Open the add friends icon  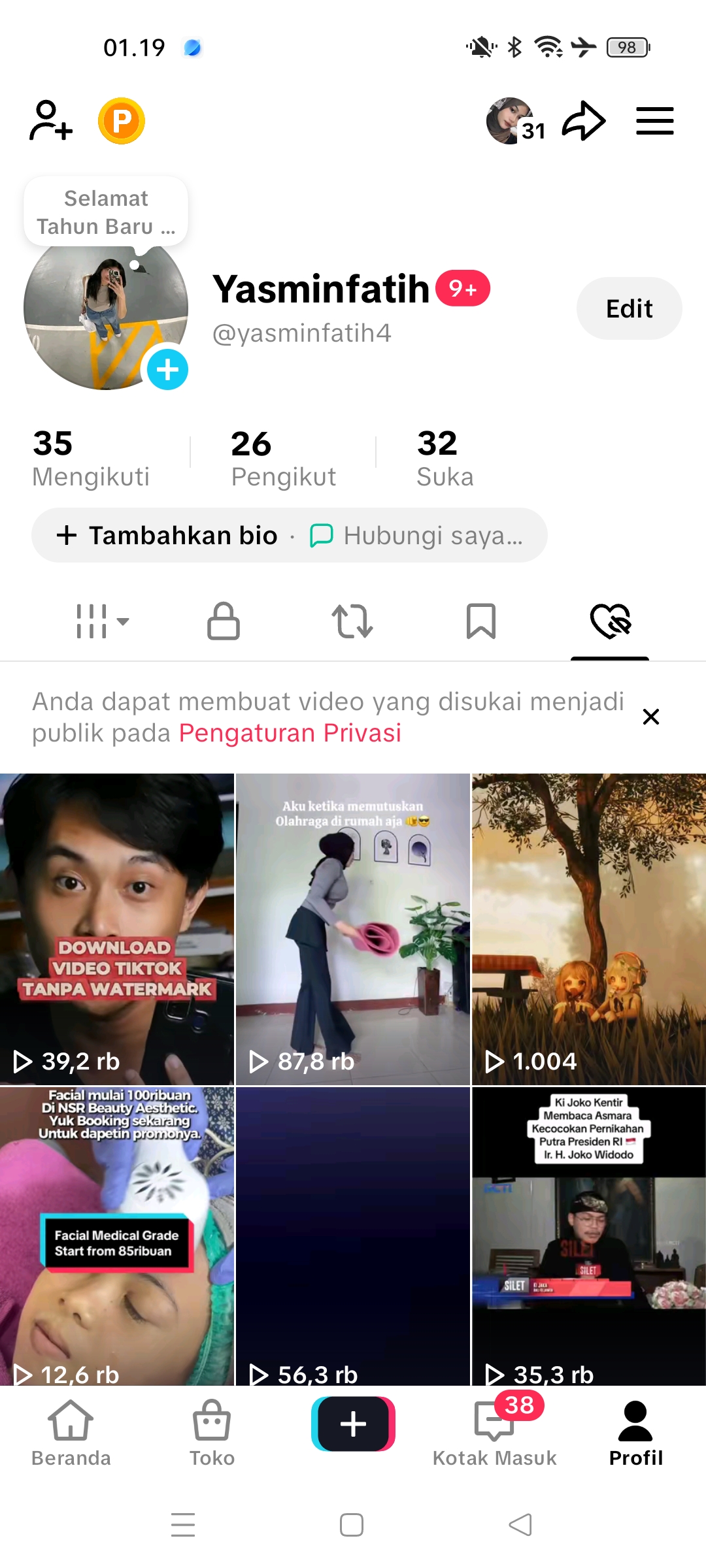click(x=50, y=121)
